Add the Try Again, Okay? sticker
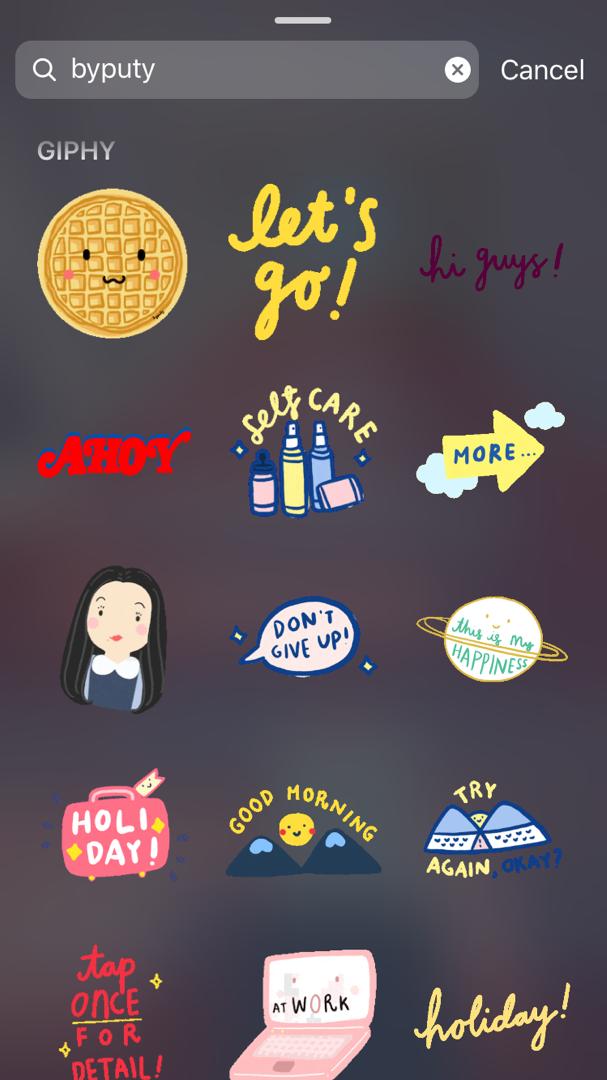This screenshot has height=1080, width=607. [x=490, y=830]
